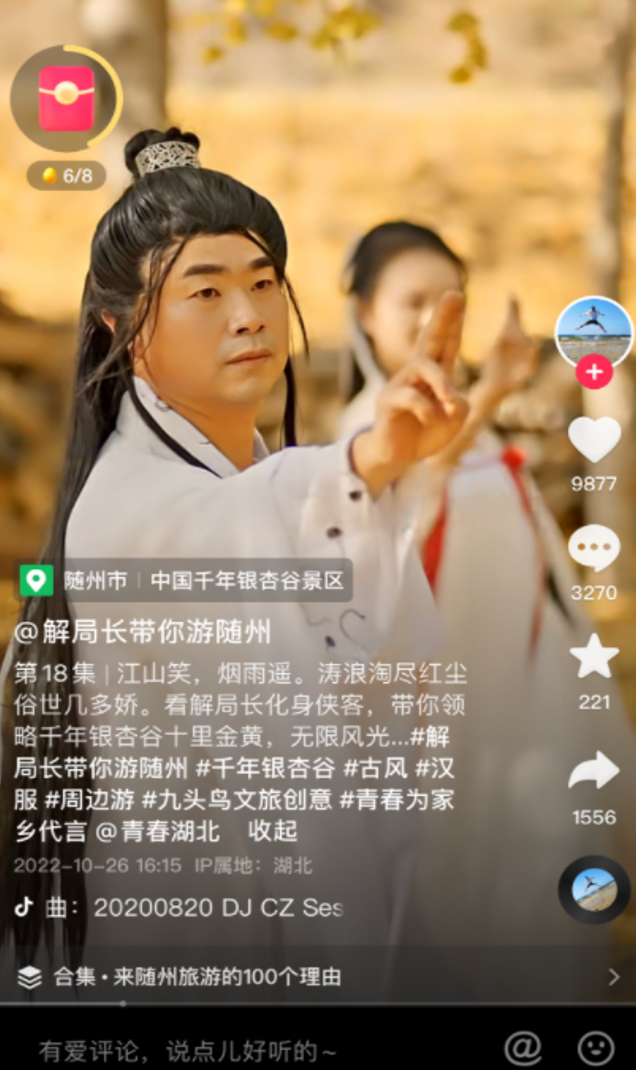Open the comments with 3270 replies
Viewport: 636px width, 1070px height.
click(594, 549)
